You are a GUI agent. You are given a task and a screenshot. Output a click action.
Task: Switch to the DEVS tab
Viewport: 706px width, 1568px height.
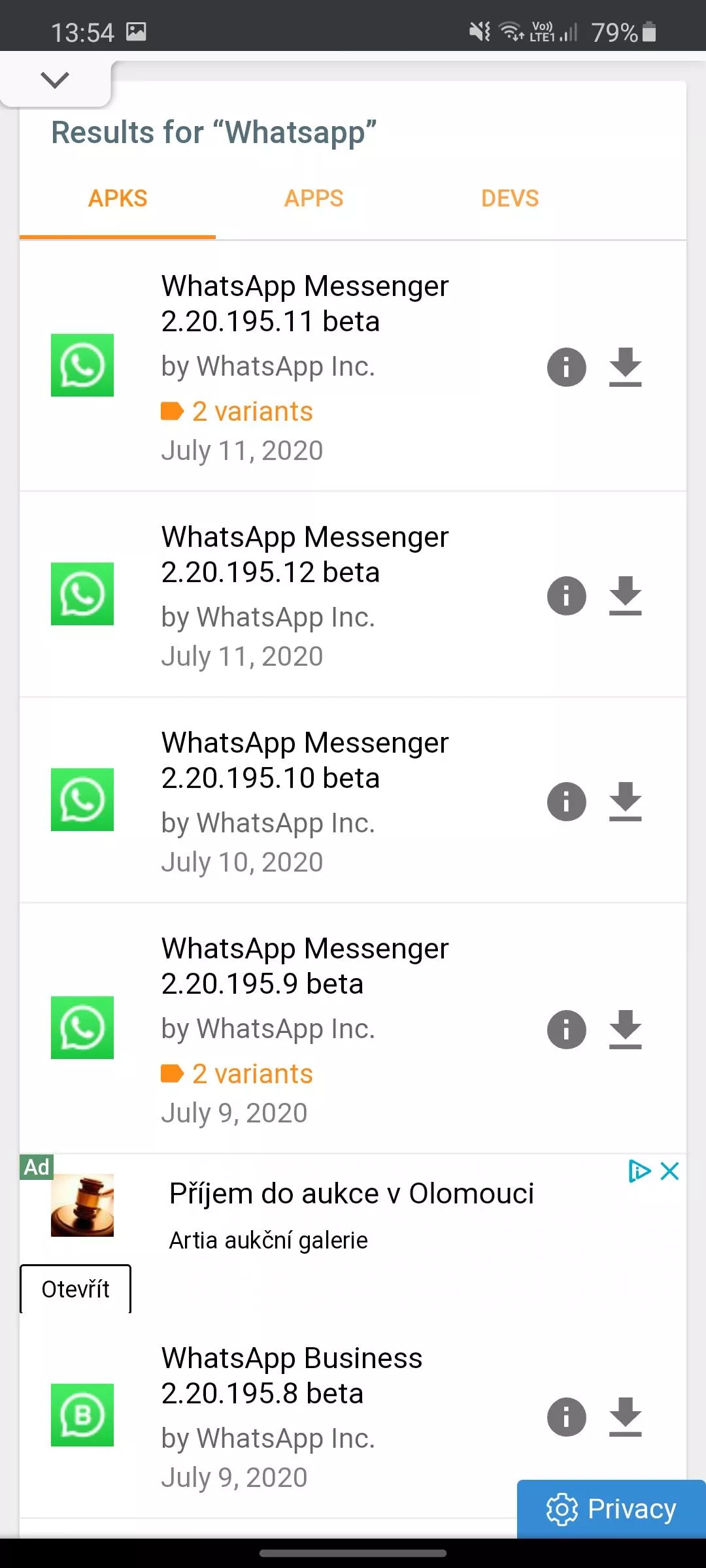(x=510, y=199)
